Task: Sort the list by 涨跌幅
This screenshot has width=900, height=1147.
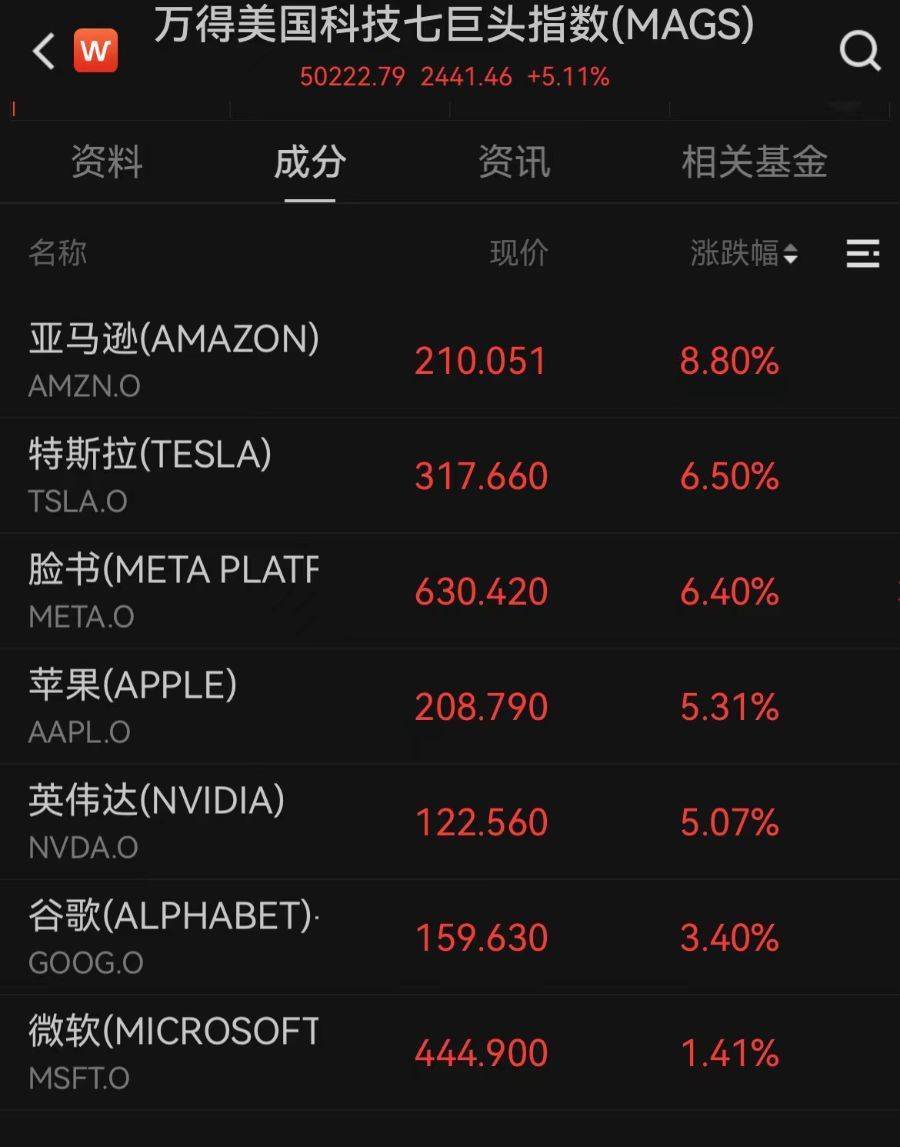Action: (x=744, y=254)
